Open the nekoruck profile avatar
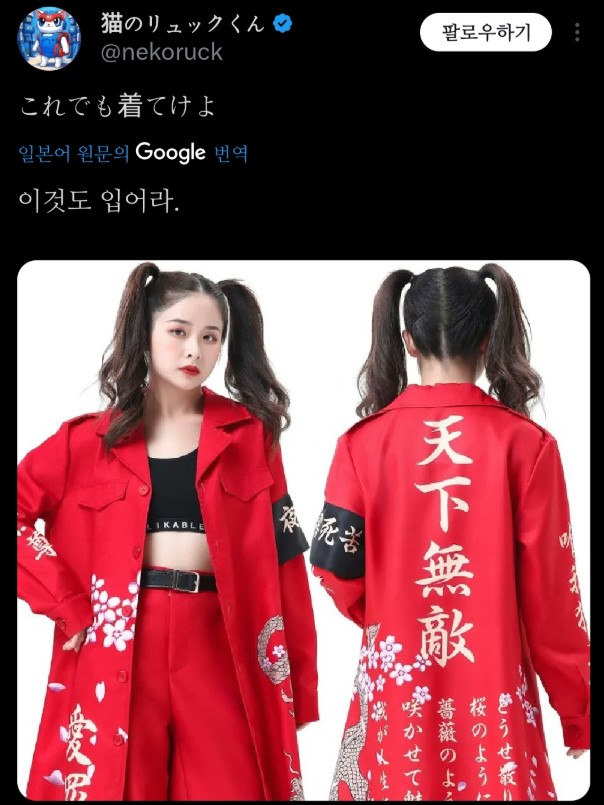Image resolution: width=604 pixels, height=805 pixels. pos(49,39)
